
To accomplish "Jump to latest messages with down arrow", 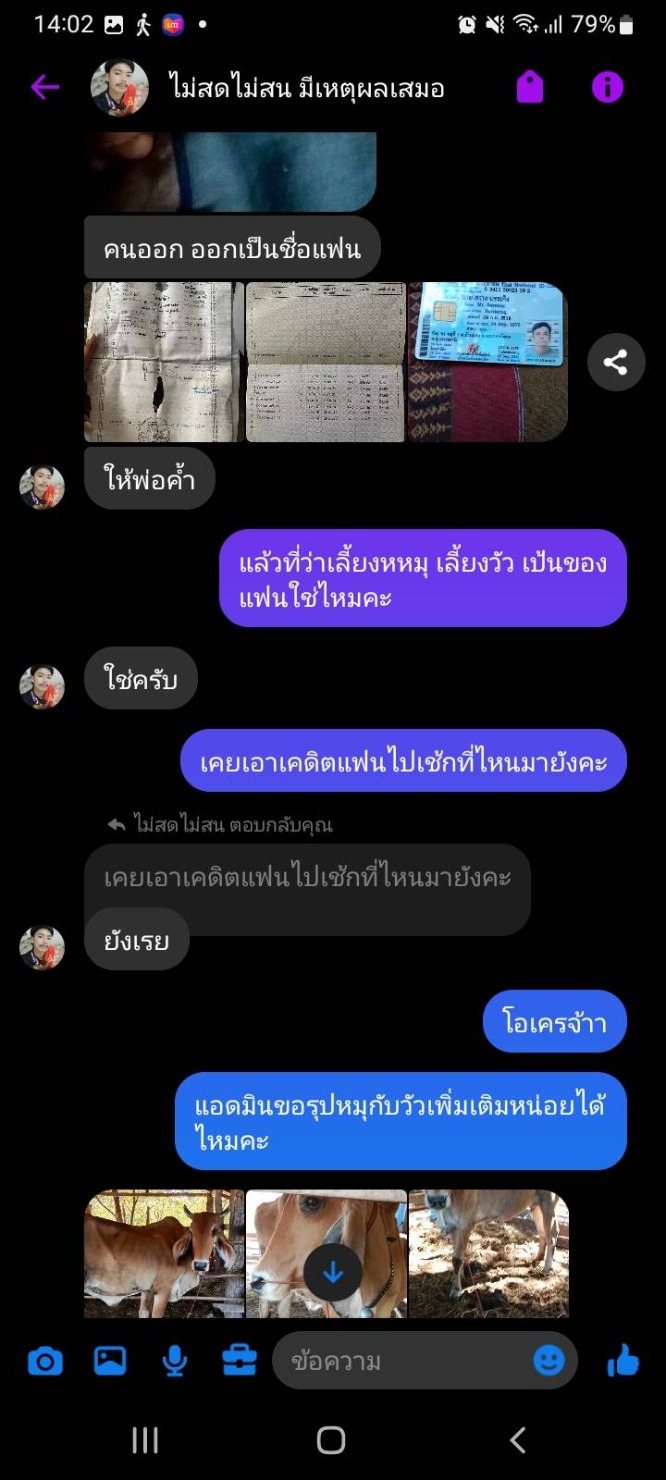I will [x=333, y=1273].
